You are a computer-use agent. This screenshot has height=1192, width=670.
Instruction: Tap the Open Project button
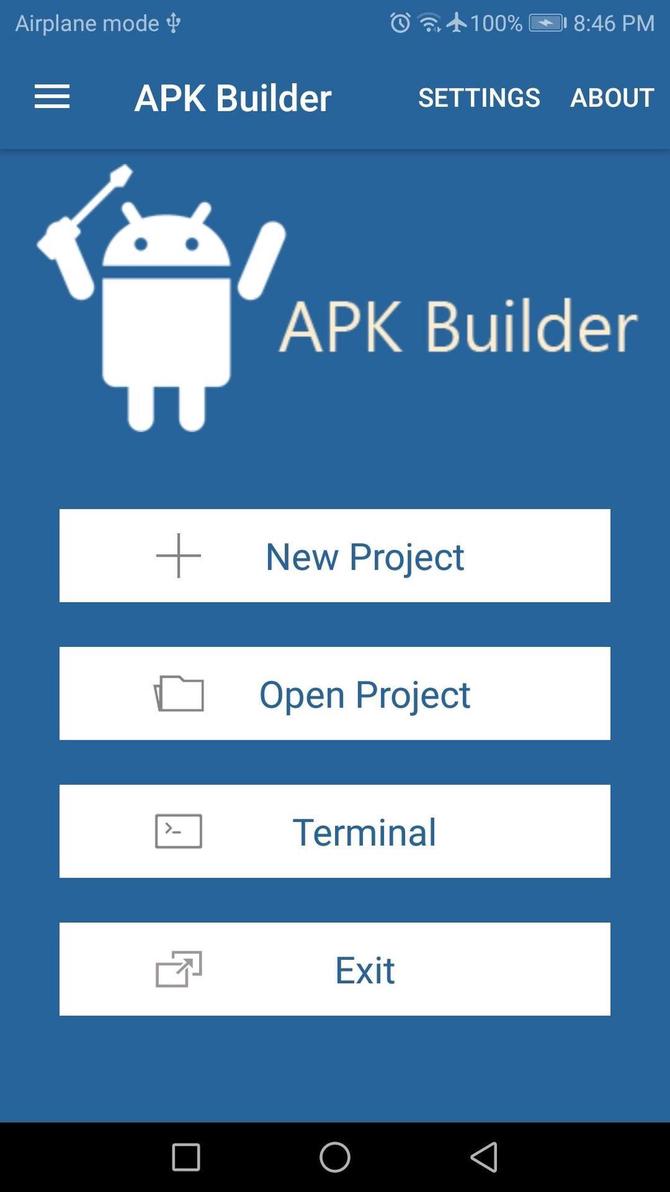tap(334, 694)
